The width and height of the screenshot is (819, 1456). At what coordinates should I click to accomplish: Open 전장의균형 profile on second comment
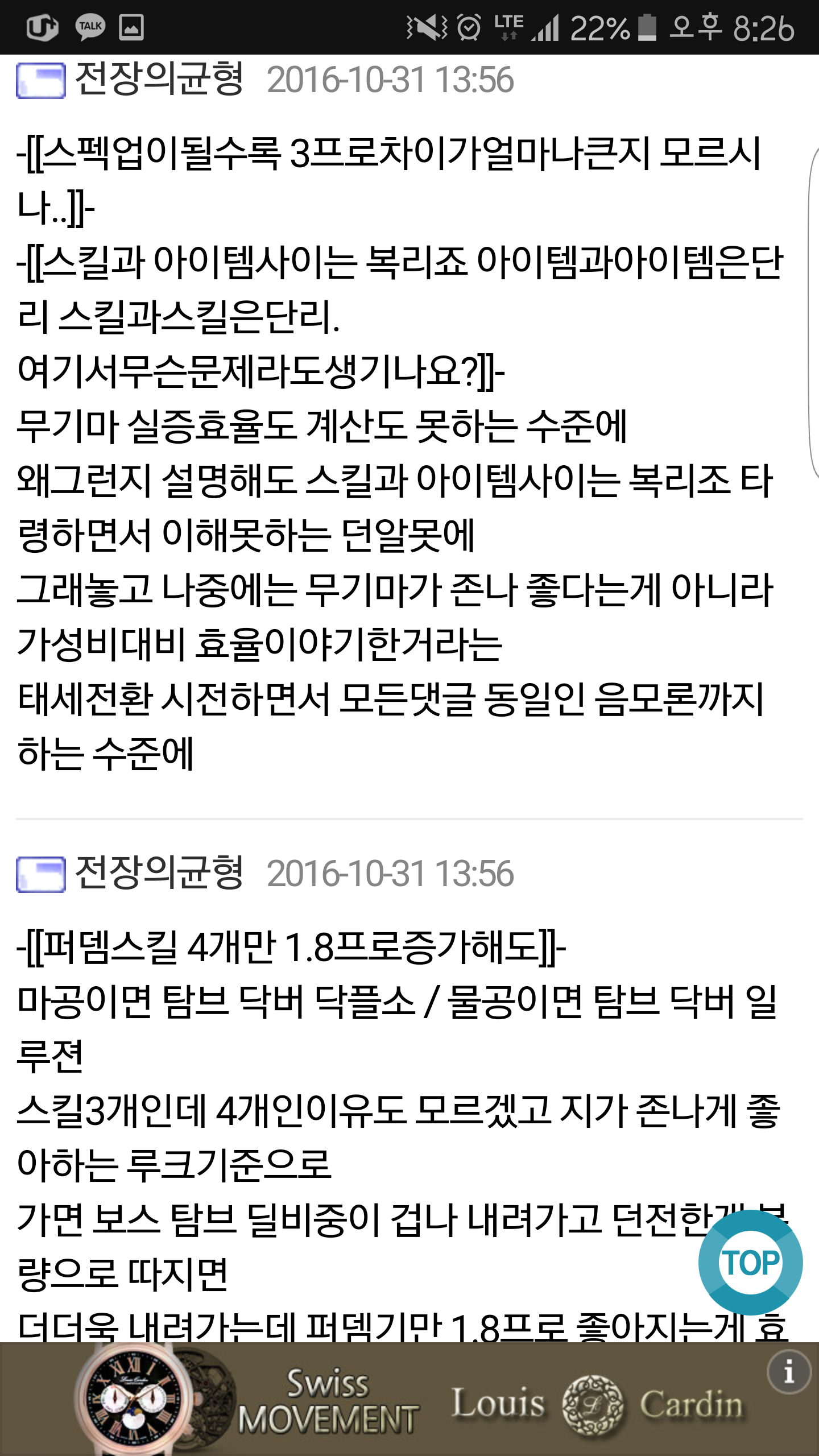click(x=159, y=873)
